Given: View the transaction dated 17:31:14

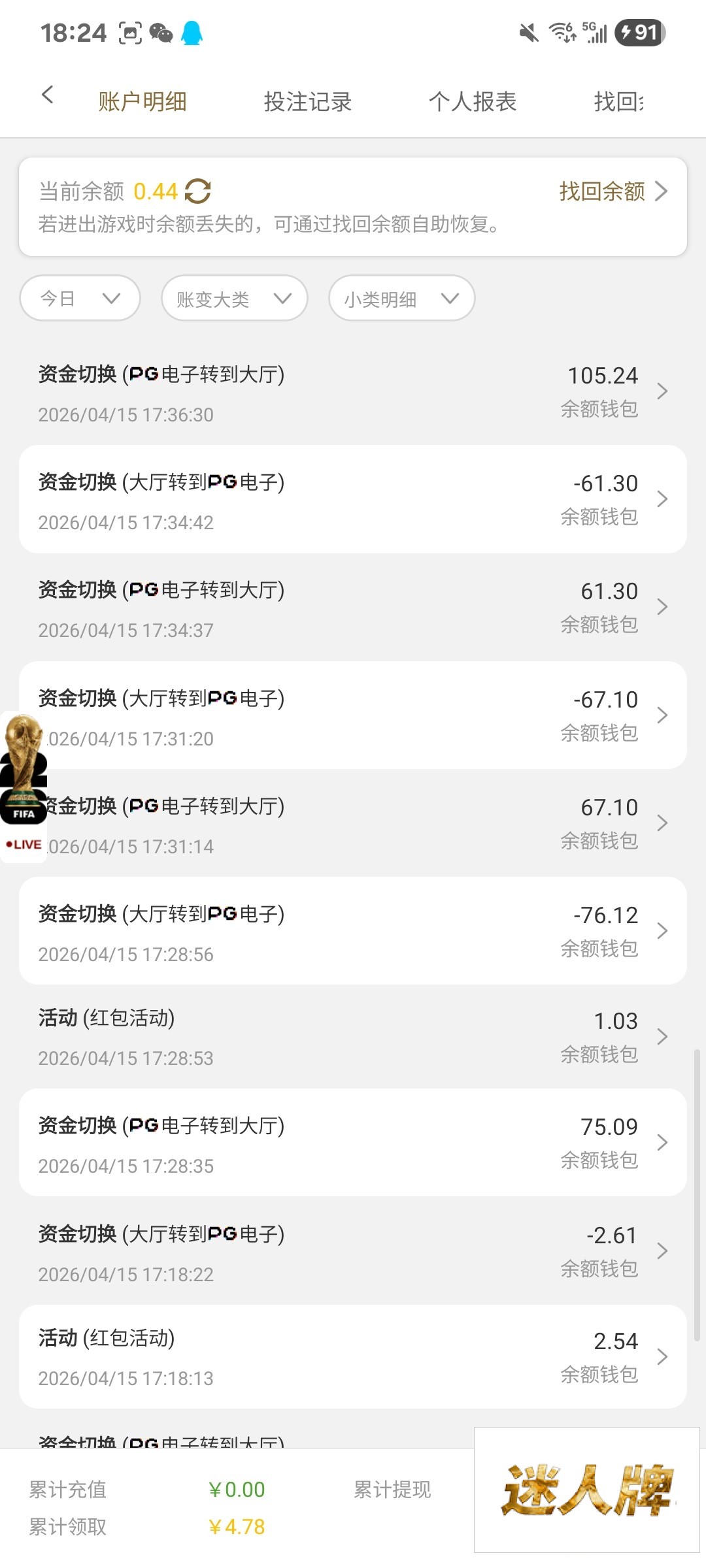Looking at the screenshot, I should 353,824.
